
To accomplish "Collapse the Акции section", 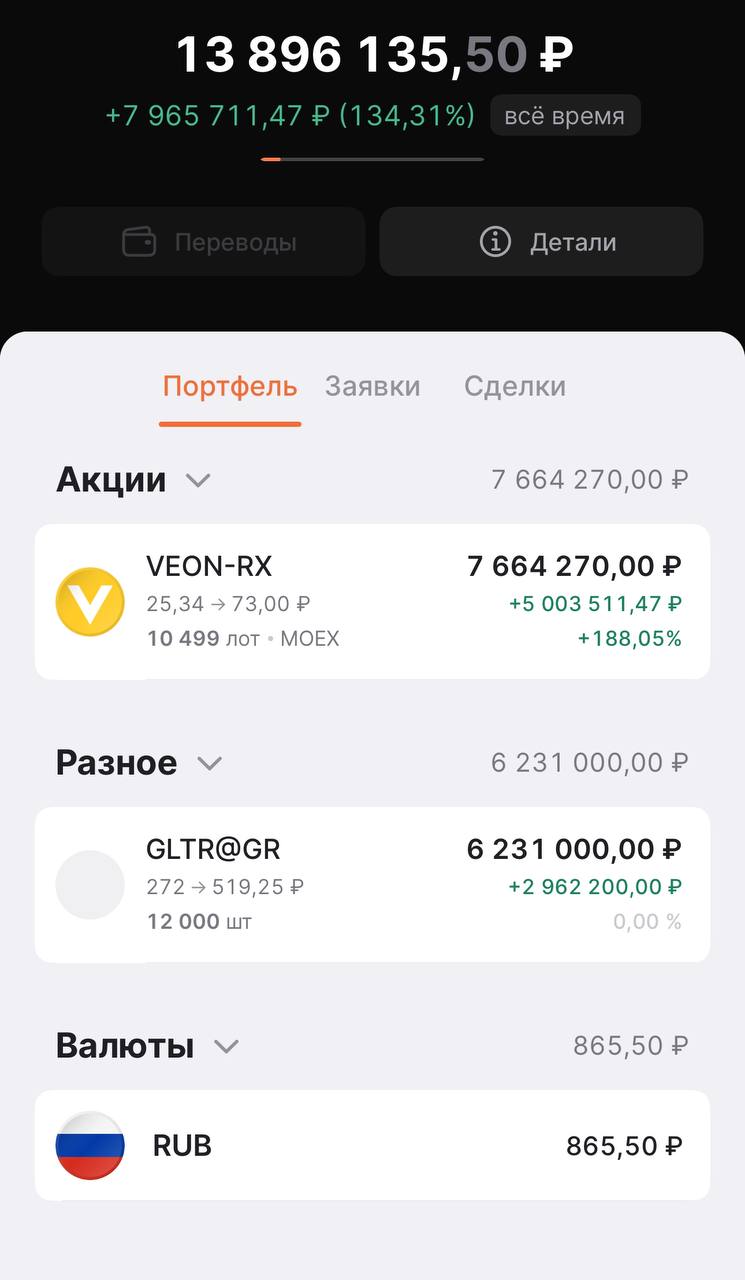I will (x=198, y=480).
